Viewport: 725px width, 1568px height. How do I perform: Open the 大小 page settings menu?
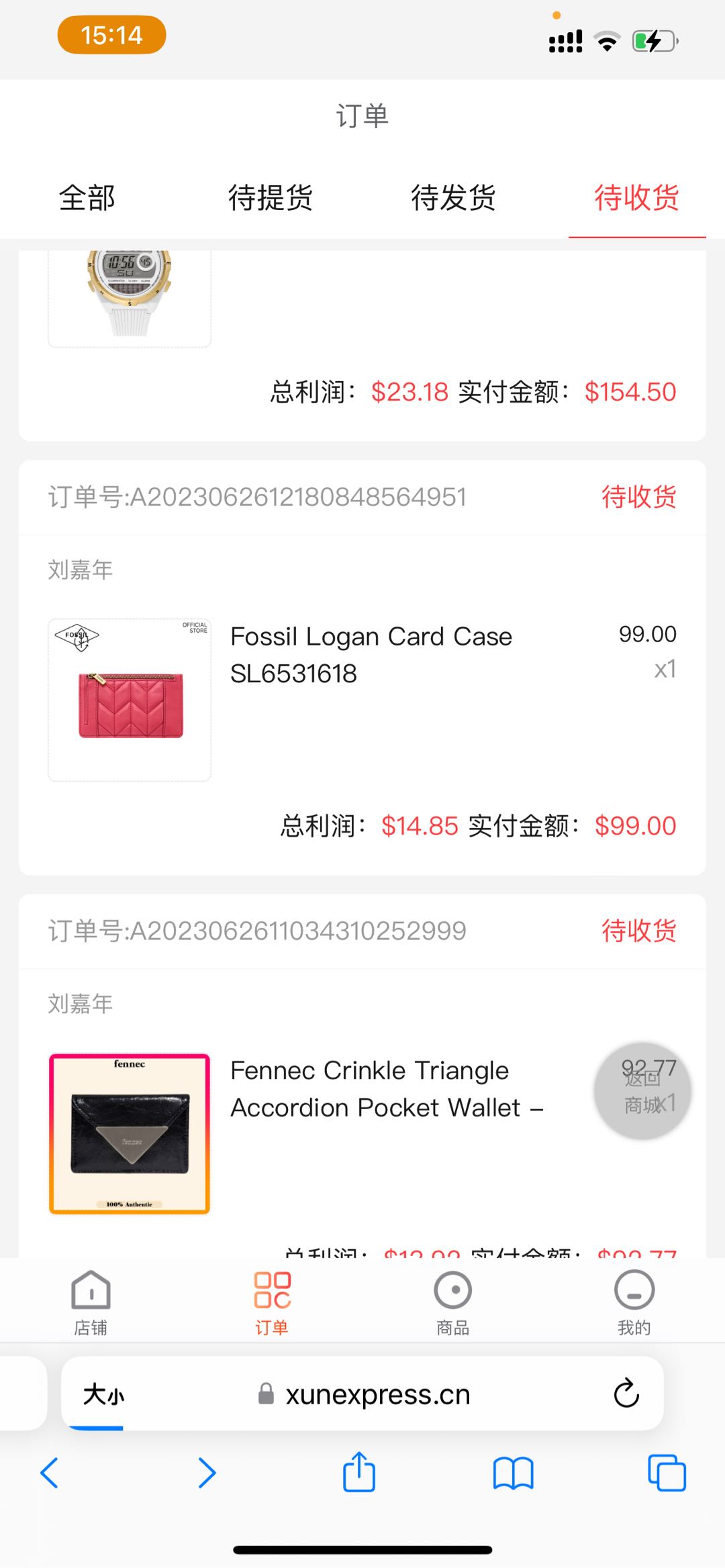[x=103, y=1395]
